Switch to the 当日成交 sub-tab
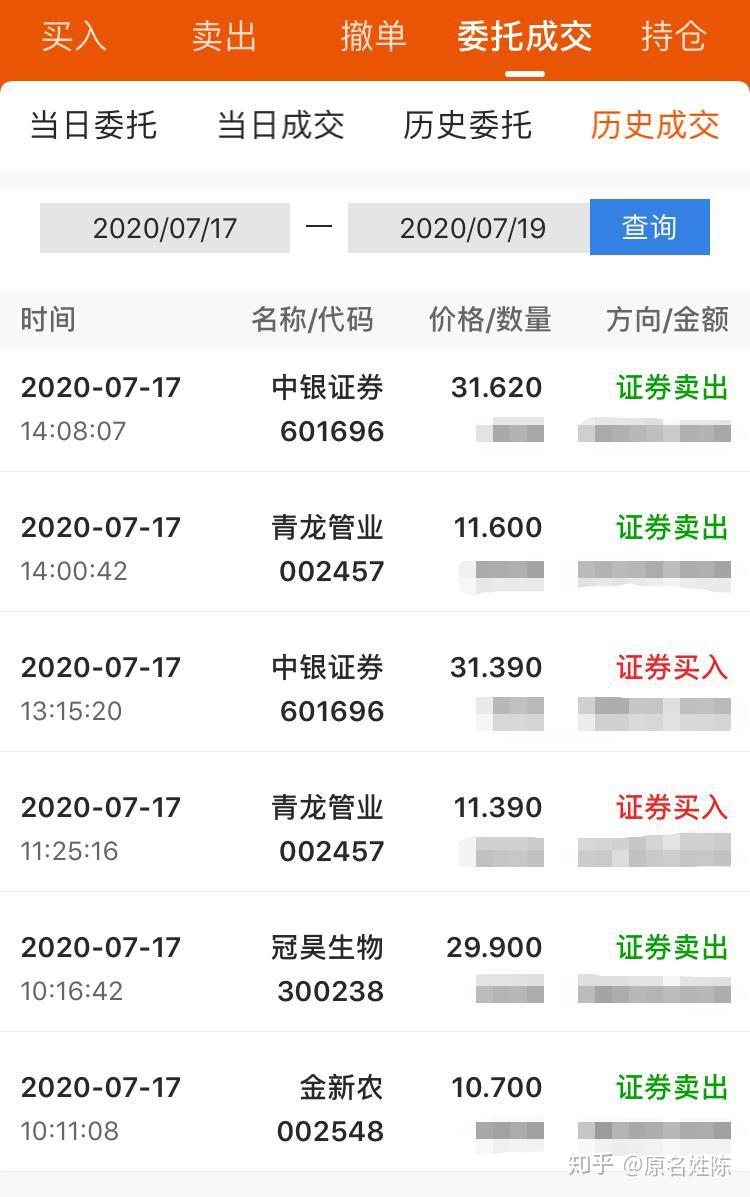Screen dimensions: 750x1197 coord(281,126)
